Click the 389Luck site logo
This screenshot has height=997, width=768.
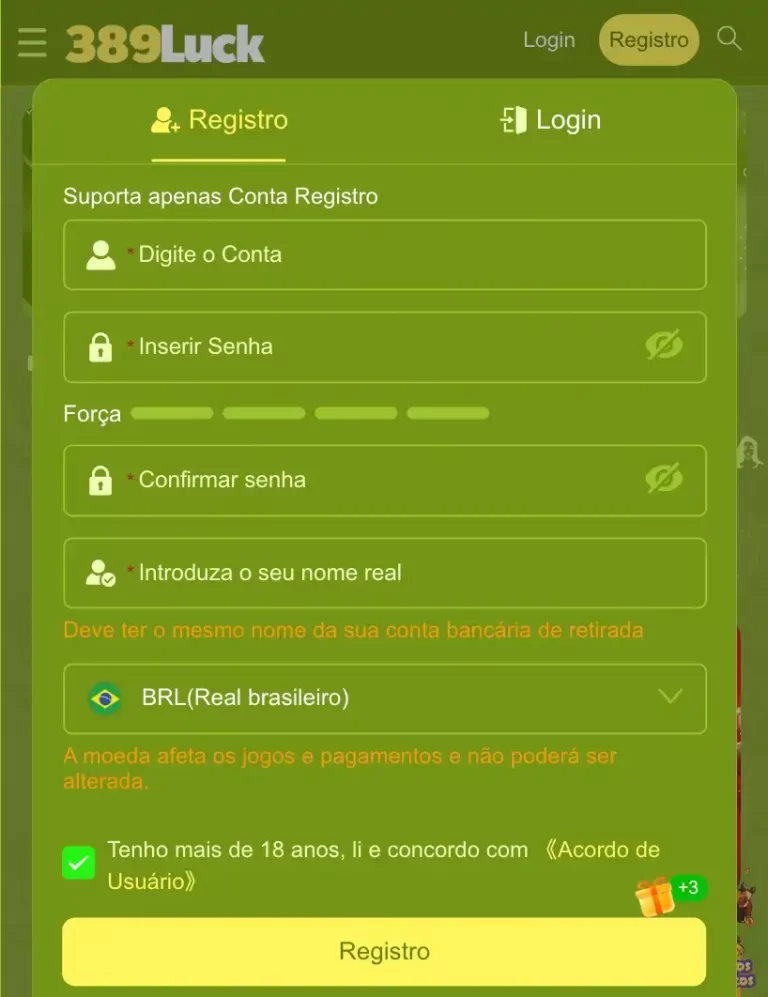coord(164,42)
